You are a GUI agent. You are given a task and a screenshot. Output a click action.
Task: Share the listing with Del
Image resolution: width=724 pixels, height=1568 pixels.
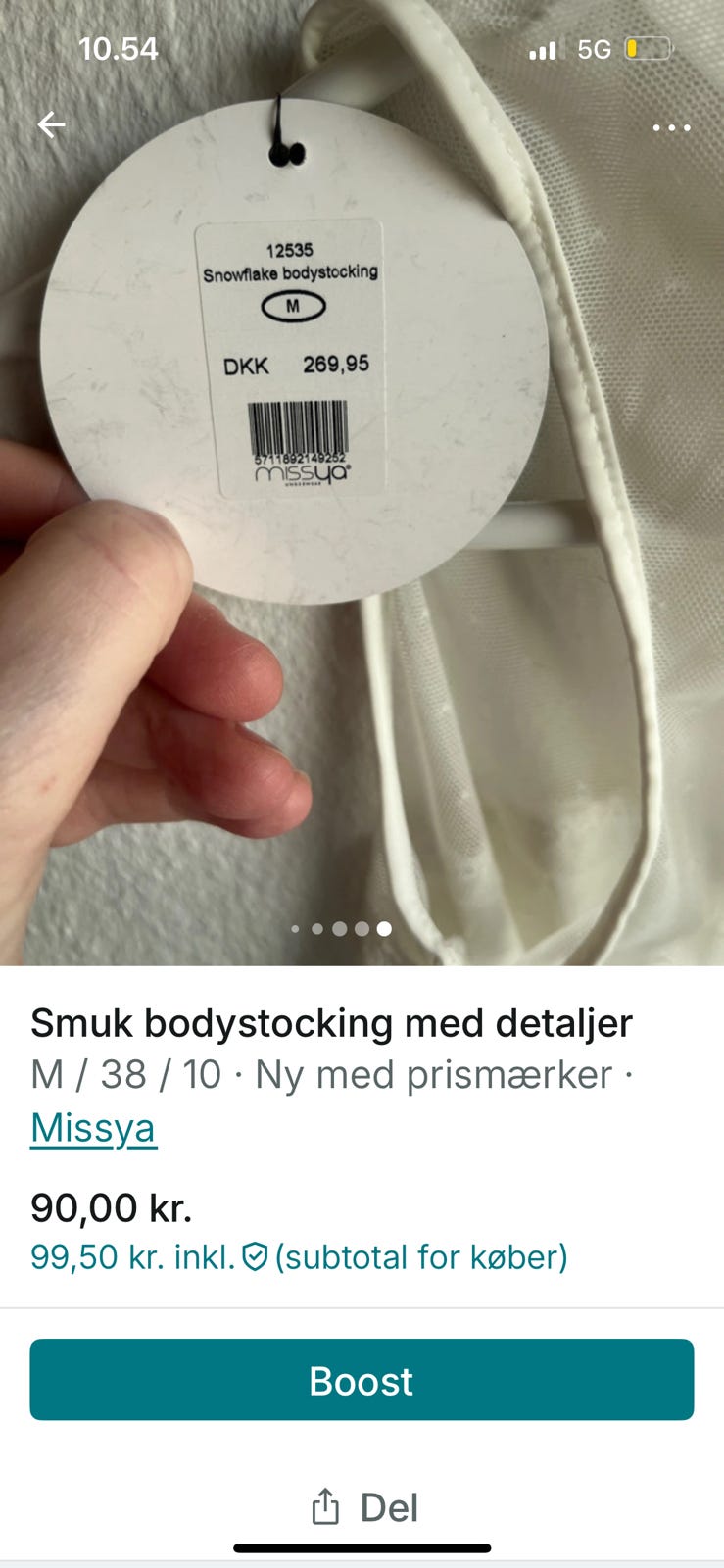click(x=364, y=1507)
